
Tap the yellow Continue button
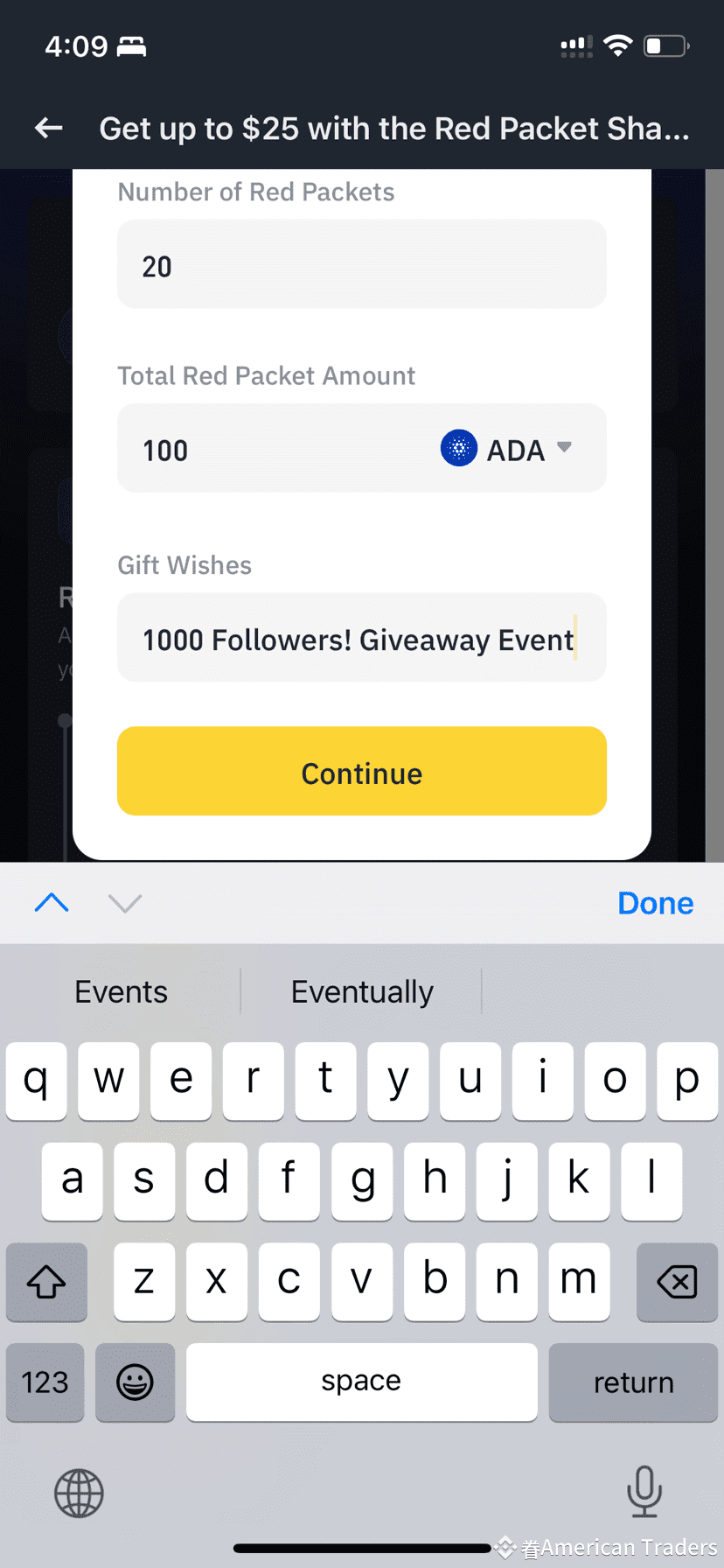point(361,772)
